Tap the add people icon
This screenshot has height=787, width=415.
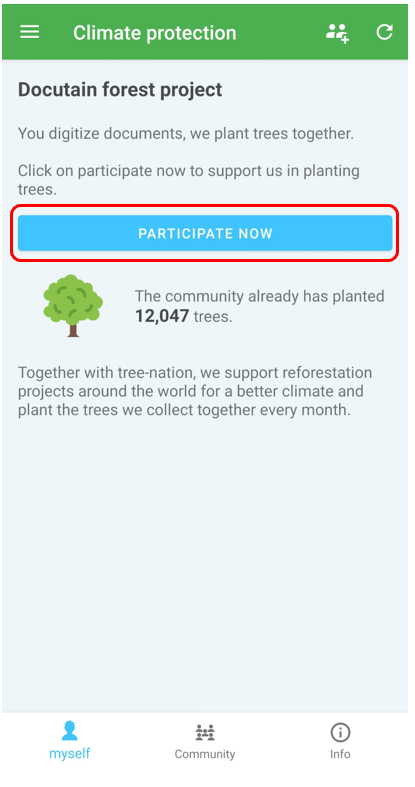click(x=337, y=33)
